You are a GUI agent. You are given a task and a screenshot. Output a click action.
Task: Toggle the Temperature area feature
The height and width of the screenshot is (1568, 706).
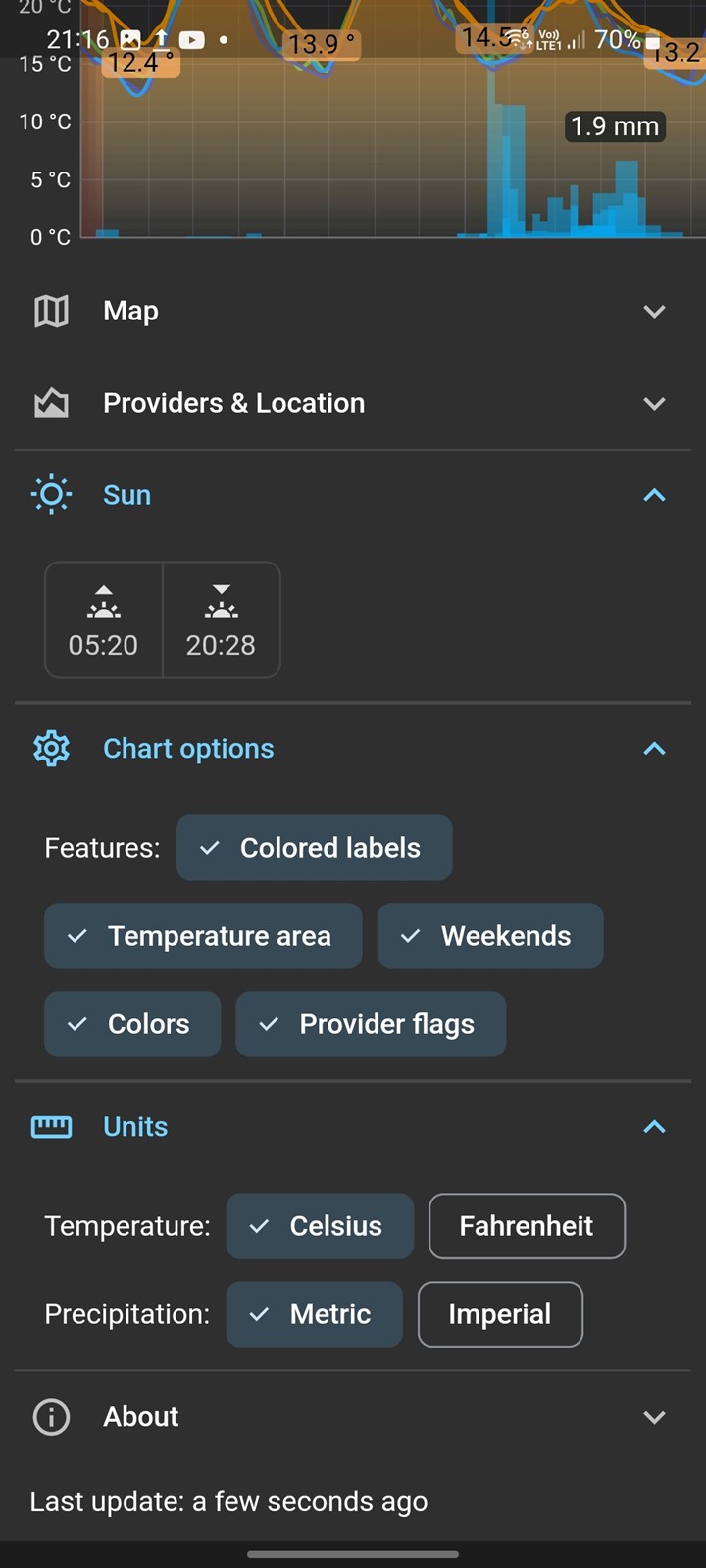click(203, 936)
